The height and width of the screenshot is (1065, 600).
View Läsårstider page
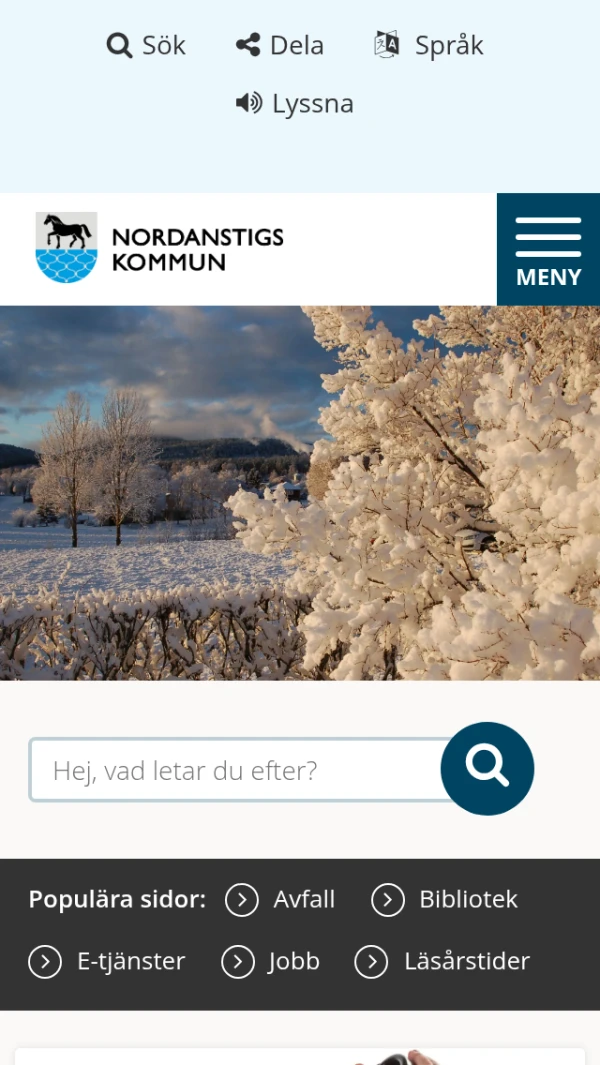point(442,961)
